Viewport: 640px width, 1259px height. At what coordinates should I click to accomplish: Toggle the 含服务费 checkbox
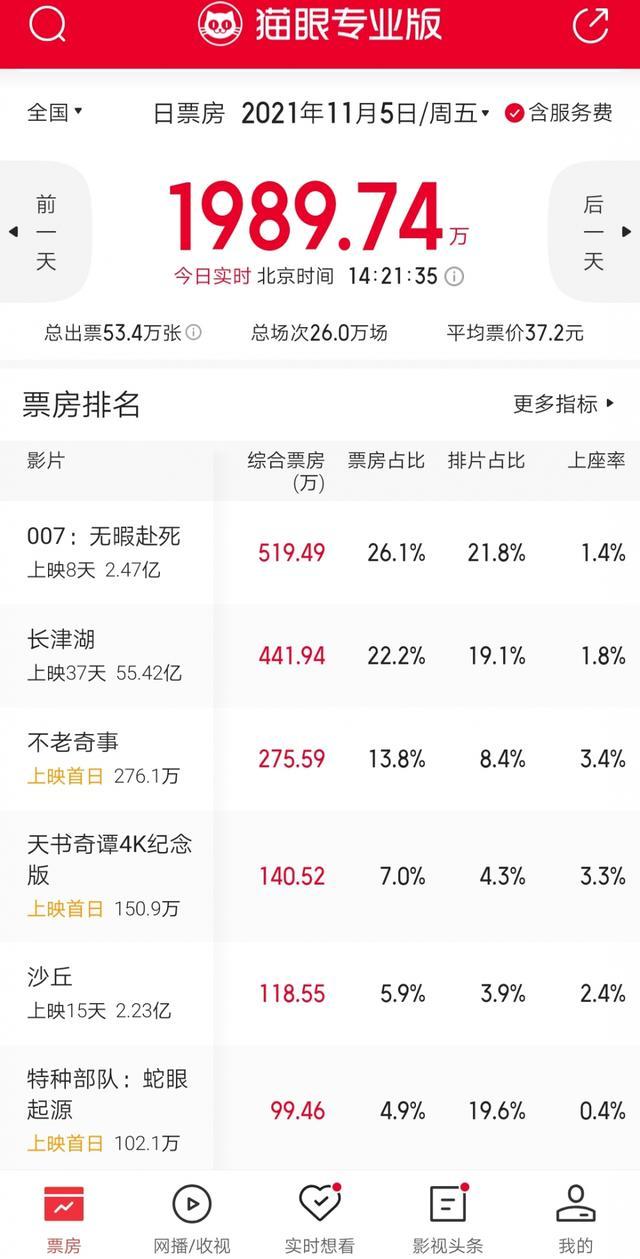(x=559, y=113)
